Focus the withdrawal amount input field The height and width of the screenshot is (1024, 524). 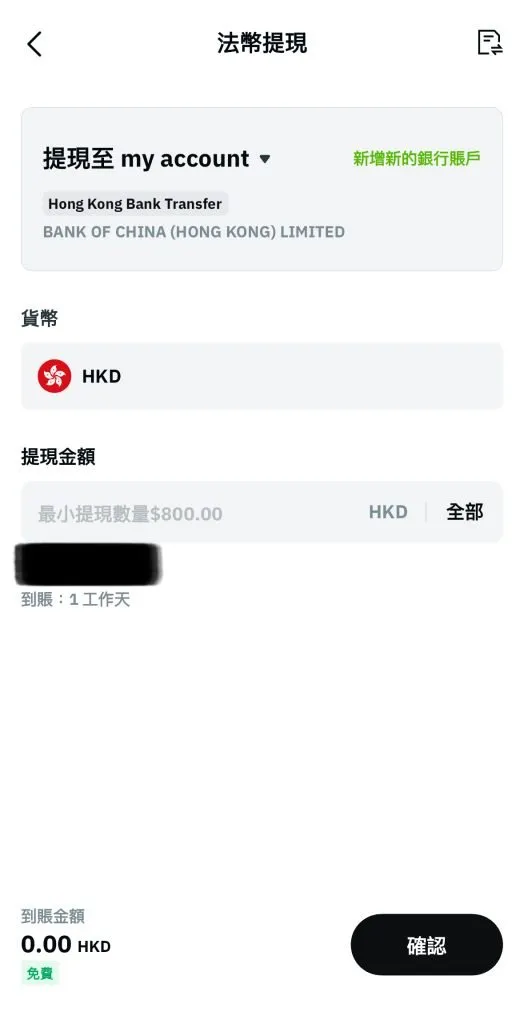(196, 513)
